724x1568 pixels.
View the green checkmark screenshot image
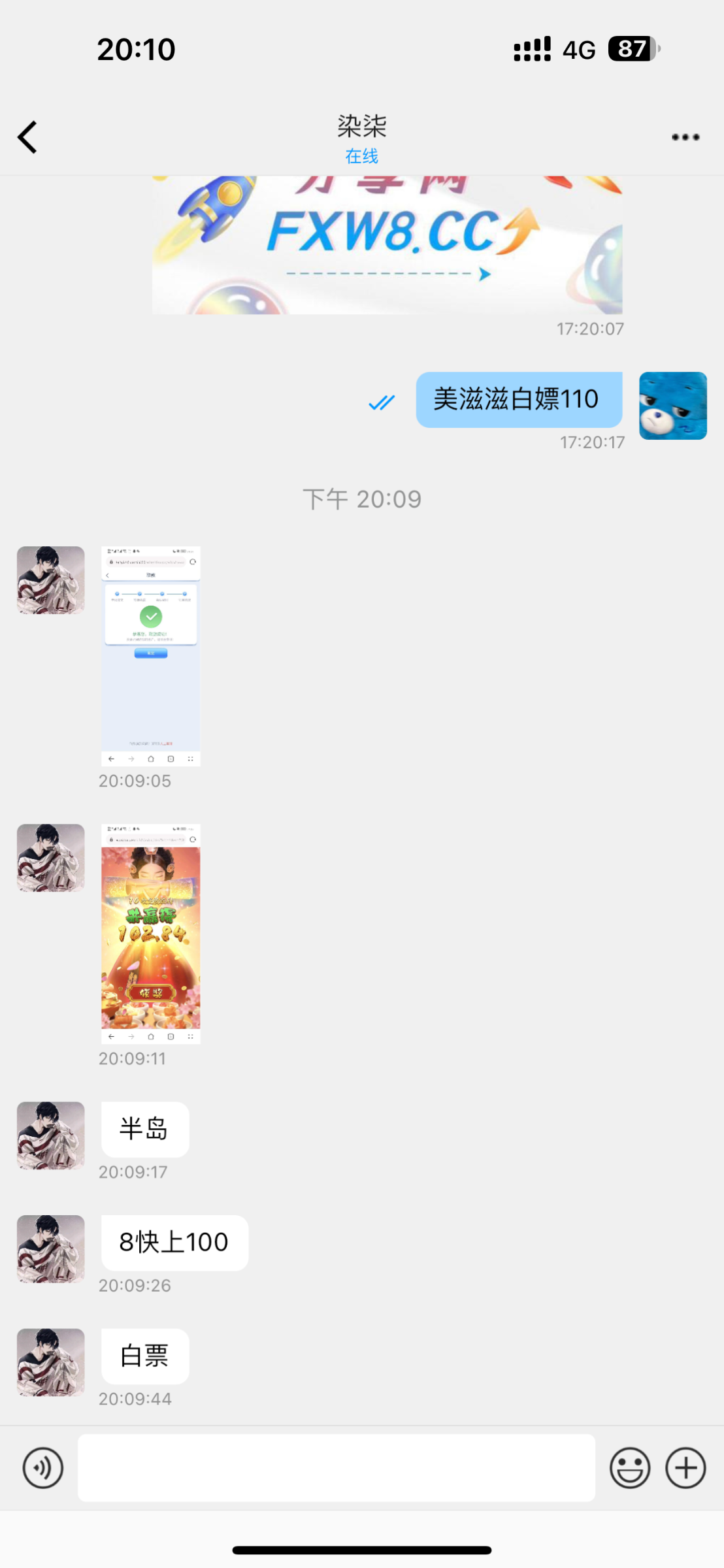click(x=150, y=655)
